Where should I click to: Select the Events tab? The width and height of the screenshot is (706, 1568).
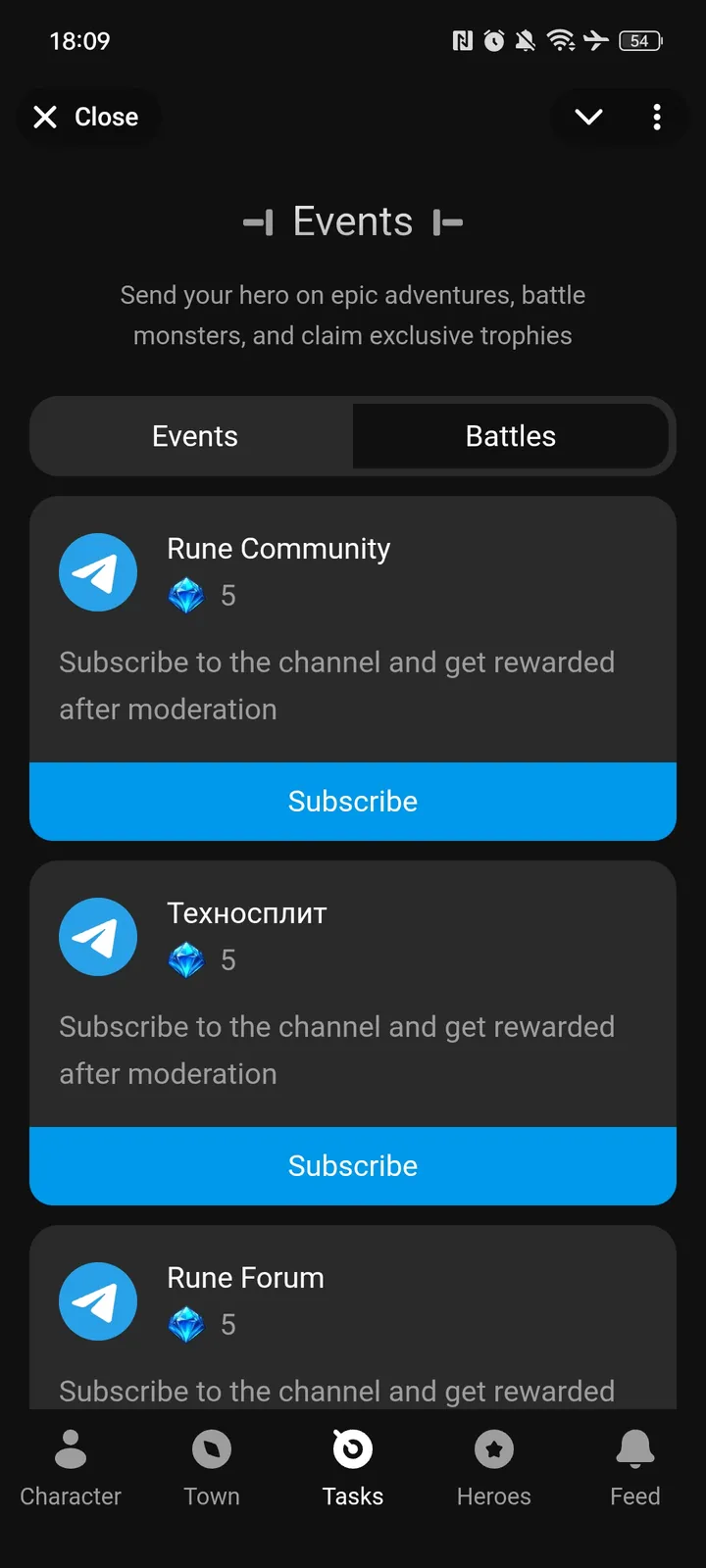click(x=194, y=436)
